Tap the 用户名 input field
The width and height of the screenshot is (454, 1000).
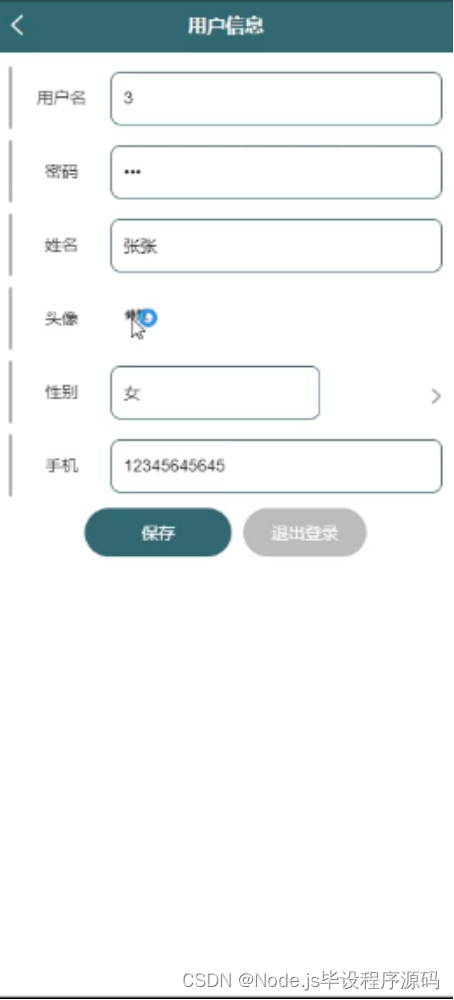point(276,98)
